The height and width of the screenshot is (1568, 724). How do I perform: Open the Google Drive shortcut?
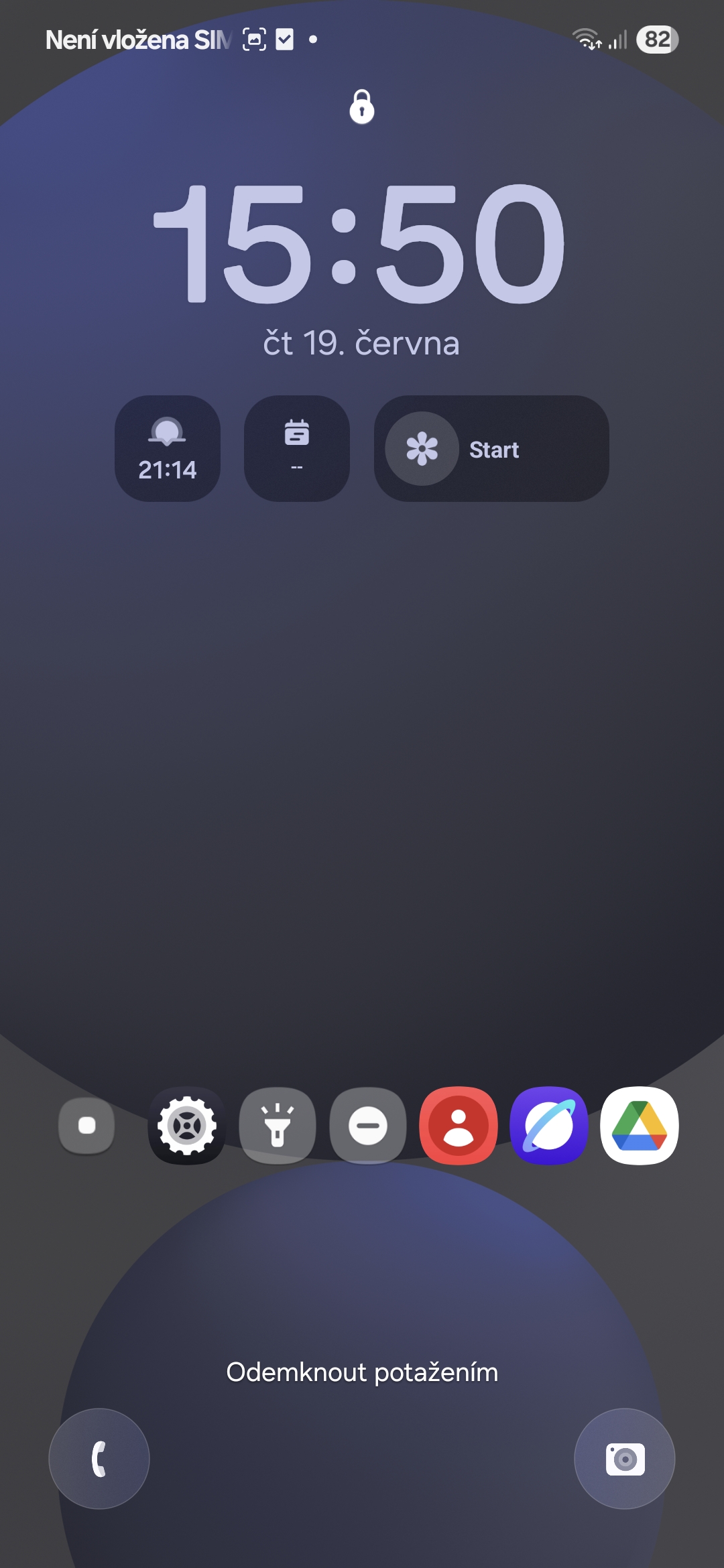(x=640, y=1126)
